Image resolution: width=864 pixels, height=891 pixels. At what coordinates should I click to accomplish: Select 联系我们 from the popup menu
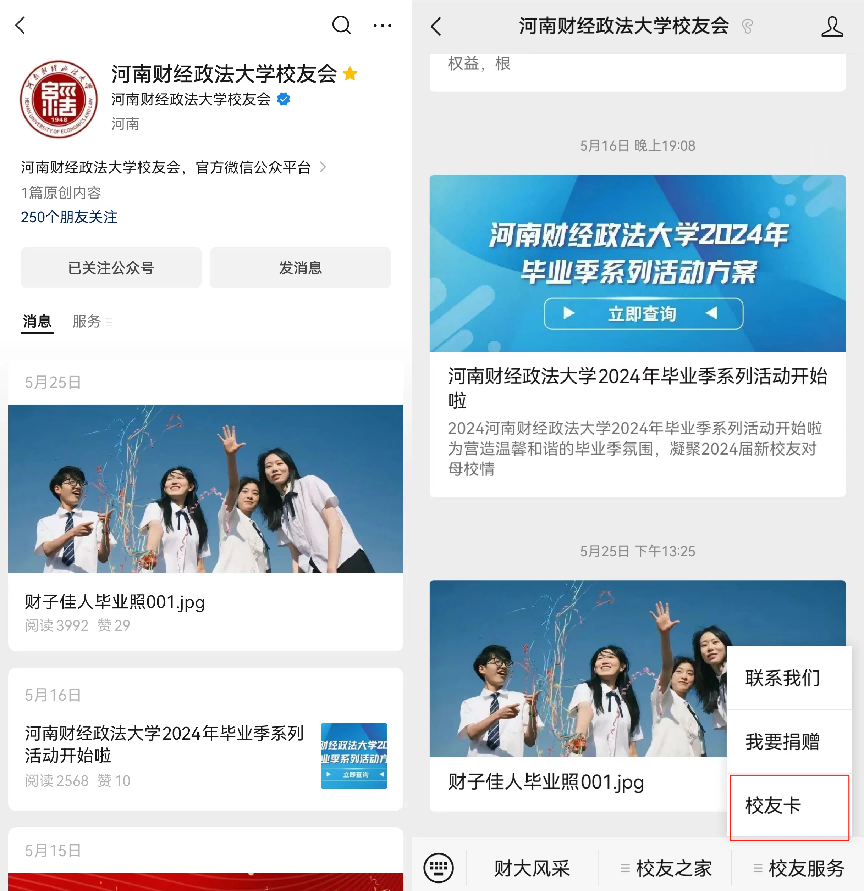coord(783,678)
